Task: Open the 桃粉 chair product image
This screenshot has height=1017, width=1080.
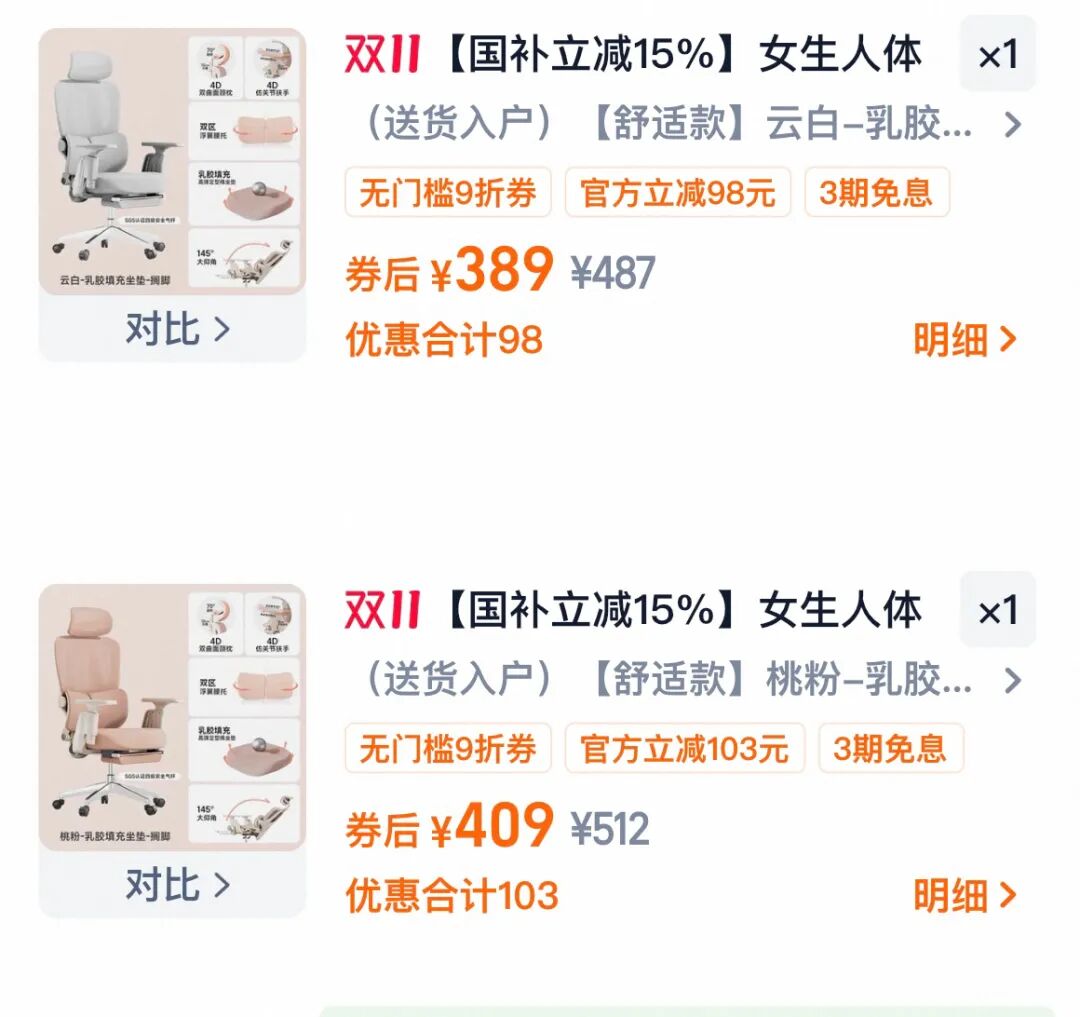Action: point(172,718)
